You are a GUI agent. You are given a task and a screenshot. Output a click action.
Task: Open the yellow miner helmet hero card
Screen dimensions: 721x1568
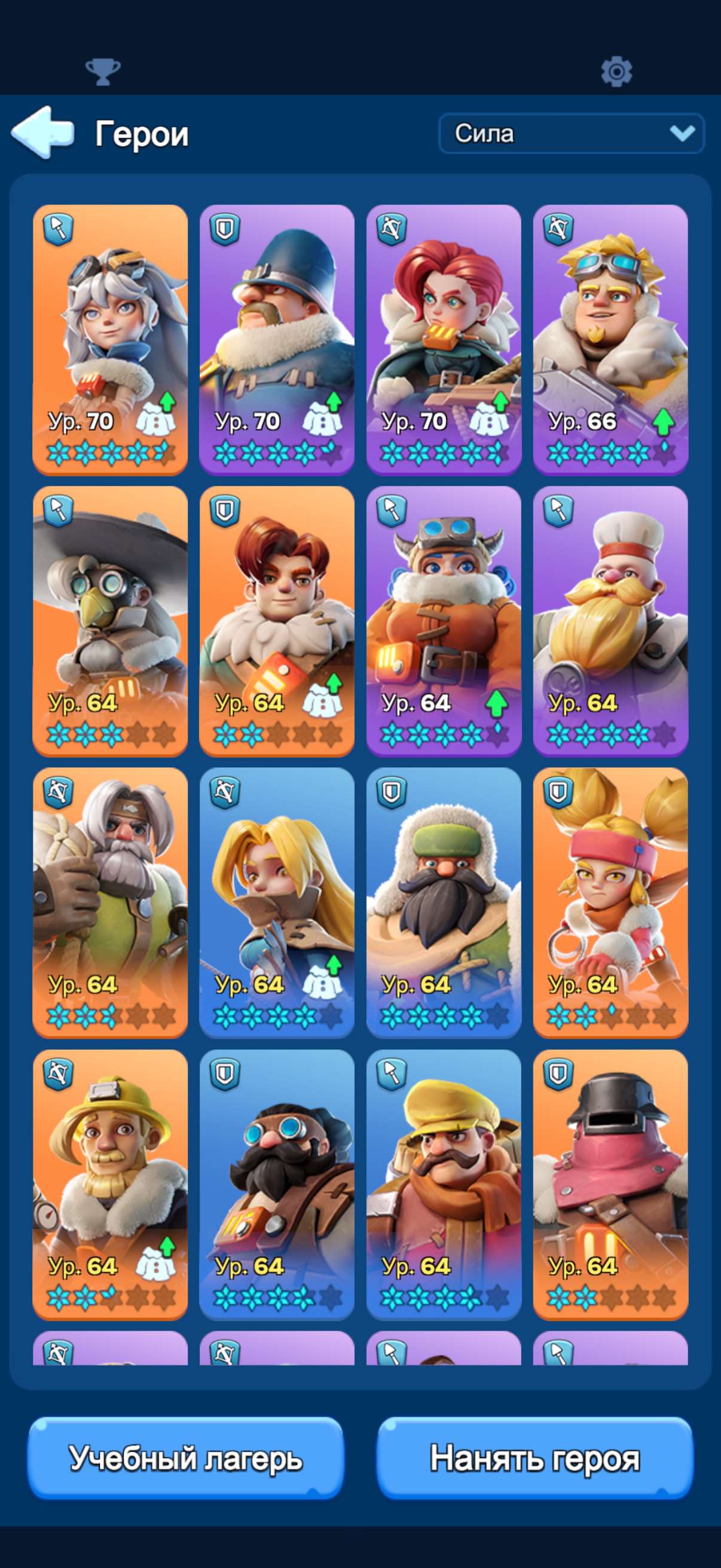point(110,1185)
